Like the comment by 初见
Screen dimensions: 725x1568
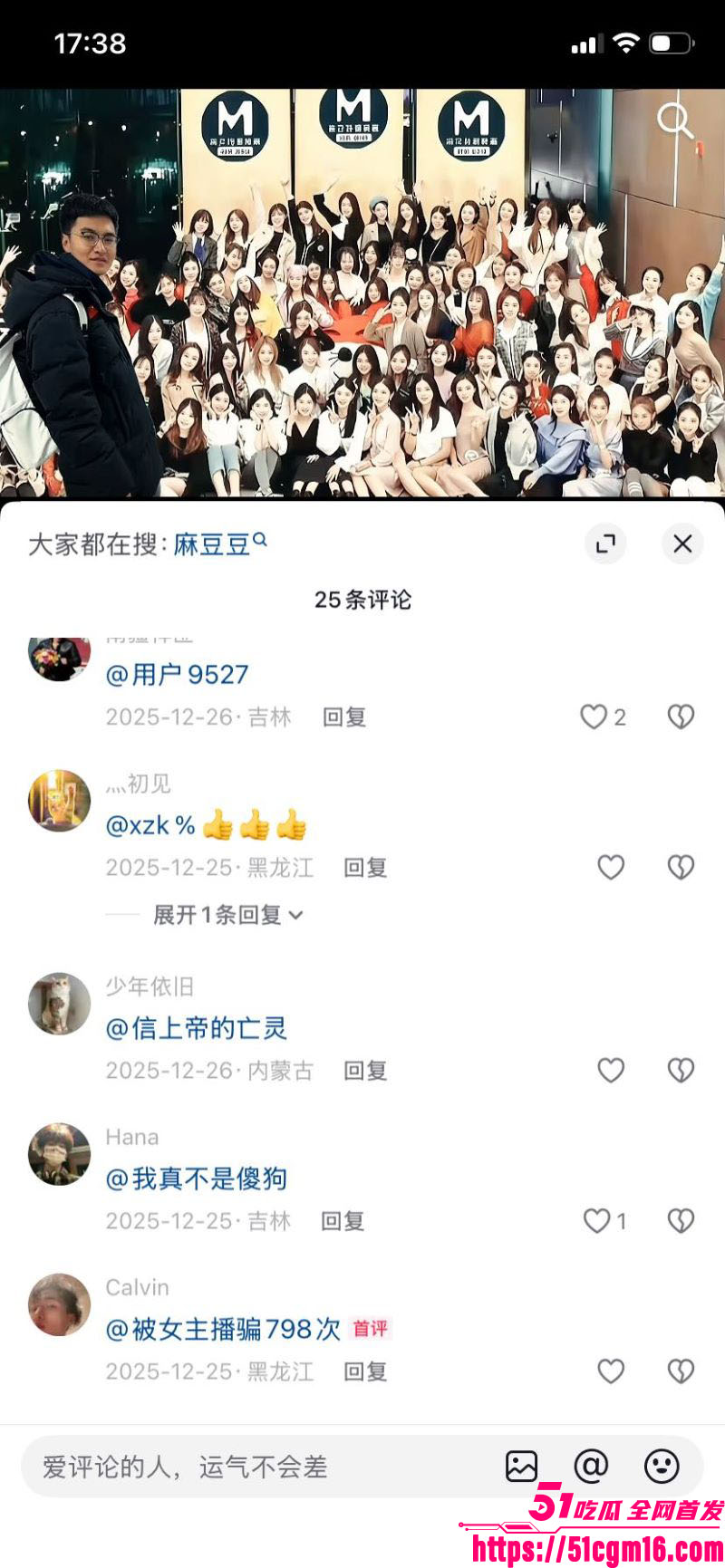coord(611,867)
